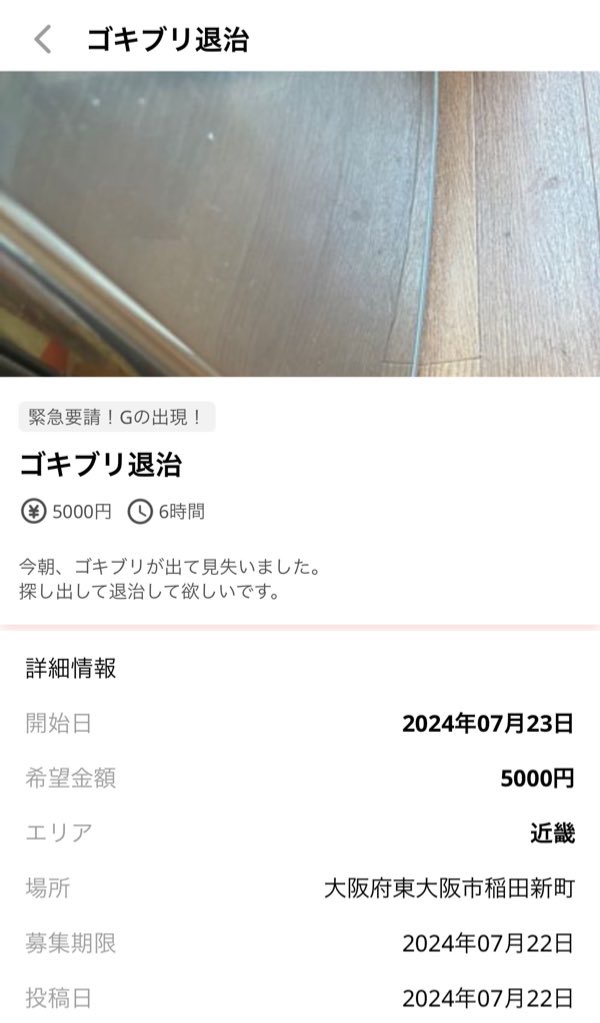Image resolution: width=600 pixels, height=1023 pixels.
Task: Go back using the back arrow
Action: click(43, 39)
